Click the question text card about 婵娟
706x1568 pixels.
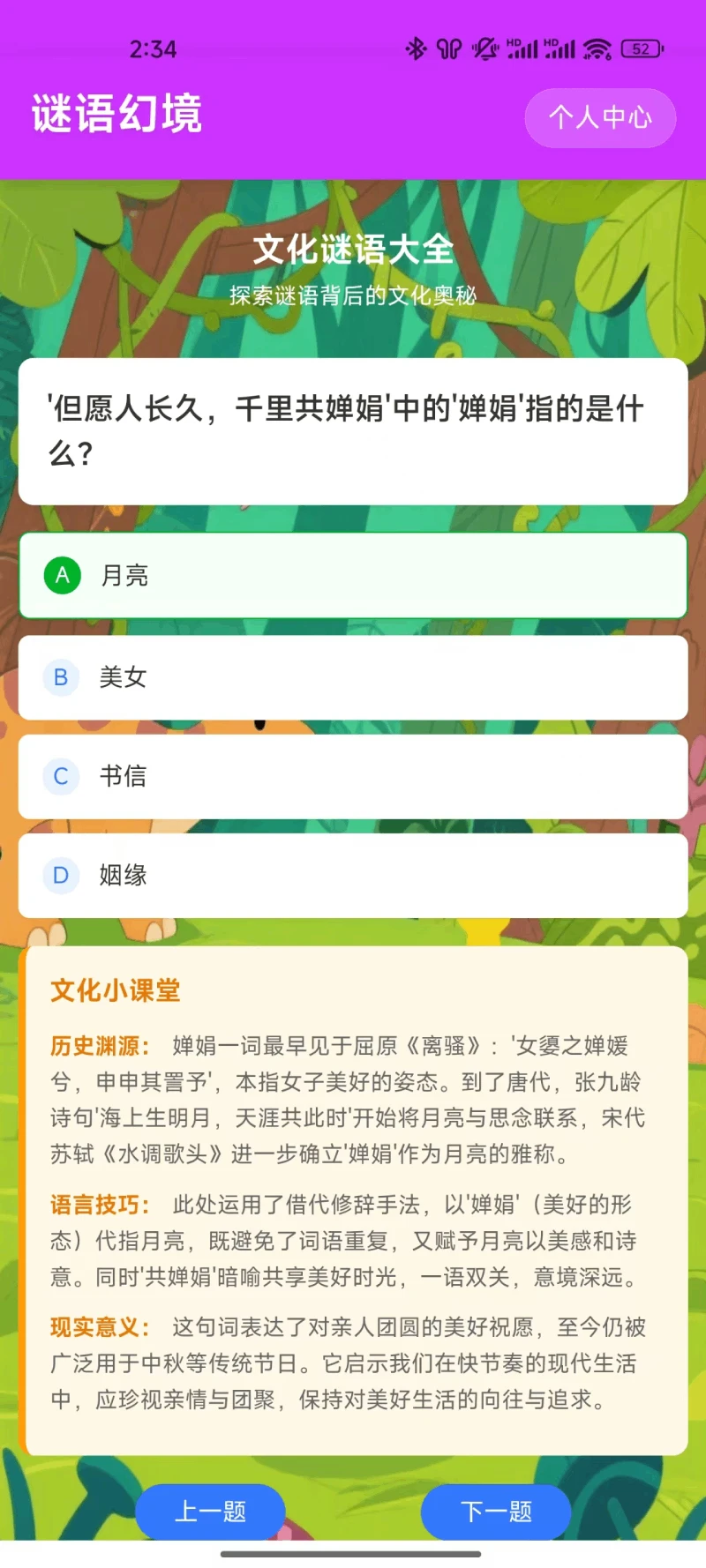point(353,429)
